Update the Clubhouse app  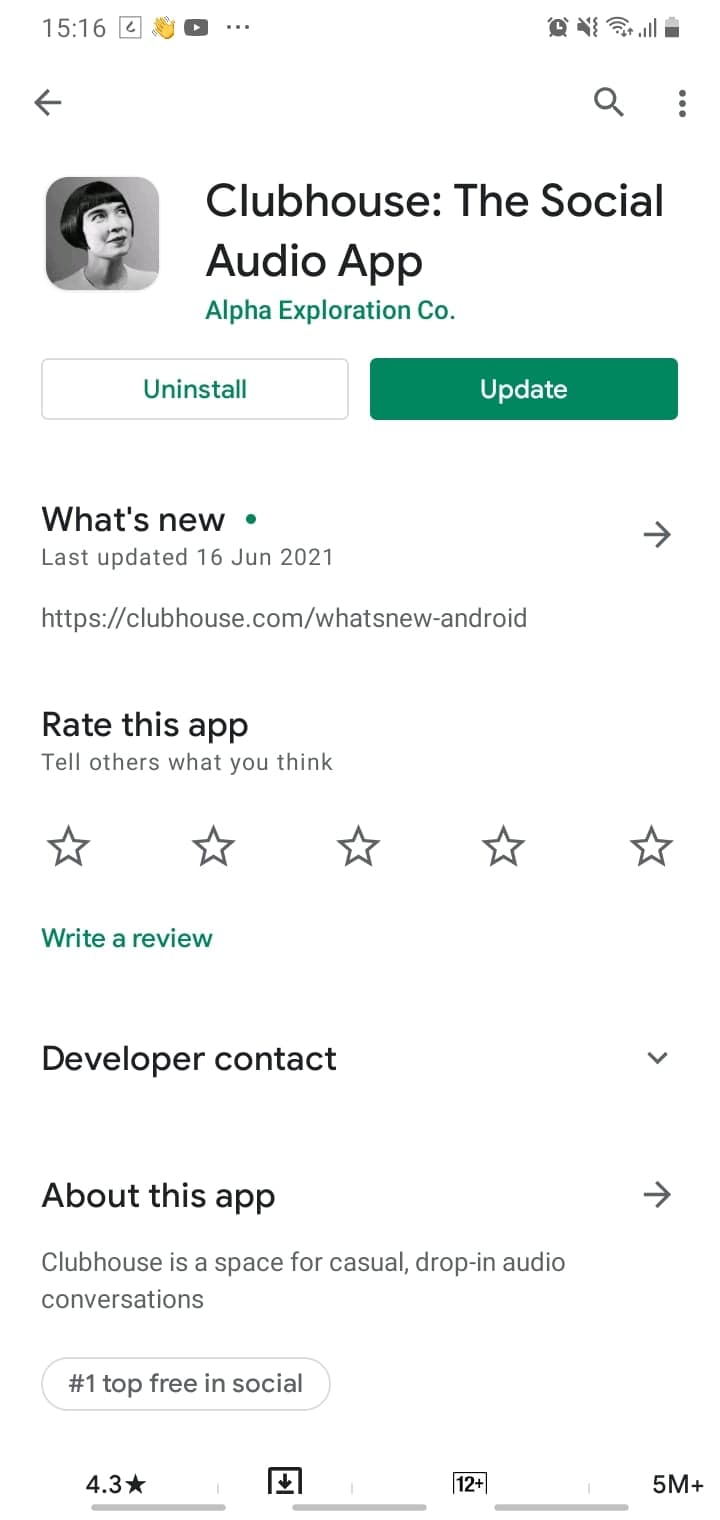[524, 389]
